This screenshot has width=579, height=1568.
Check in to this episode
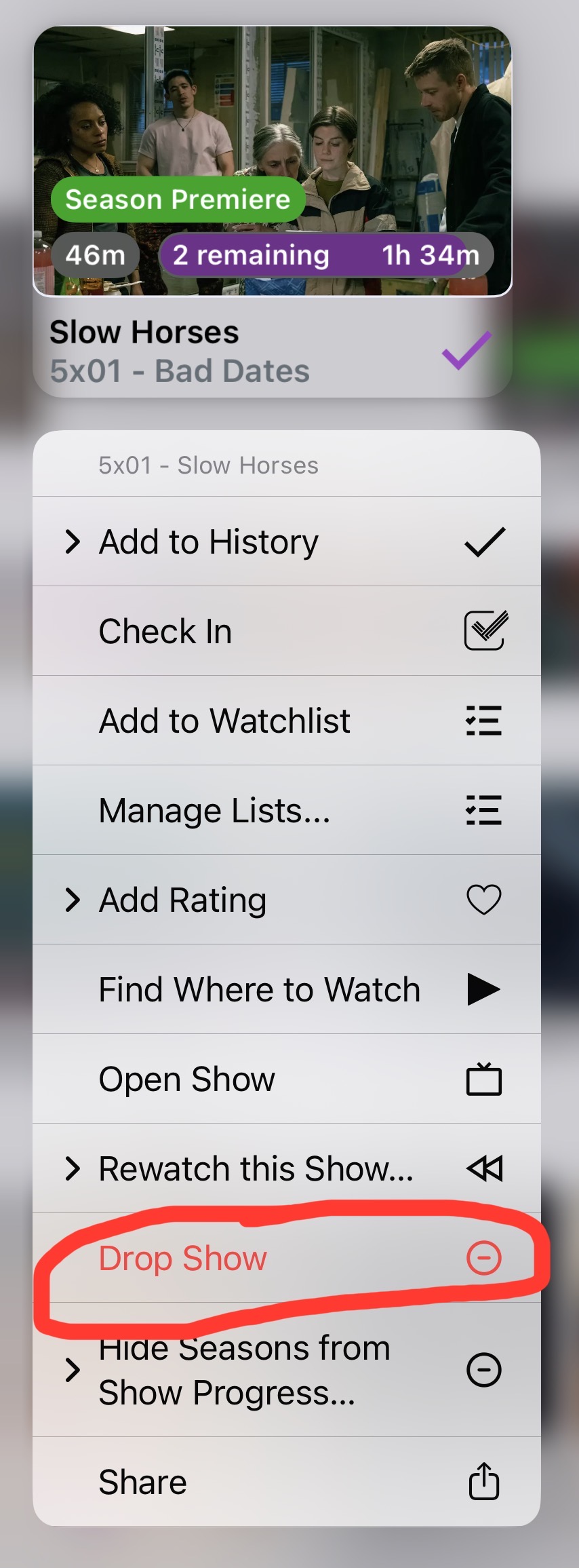(x=285, y=631)
